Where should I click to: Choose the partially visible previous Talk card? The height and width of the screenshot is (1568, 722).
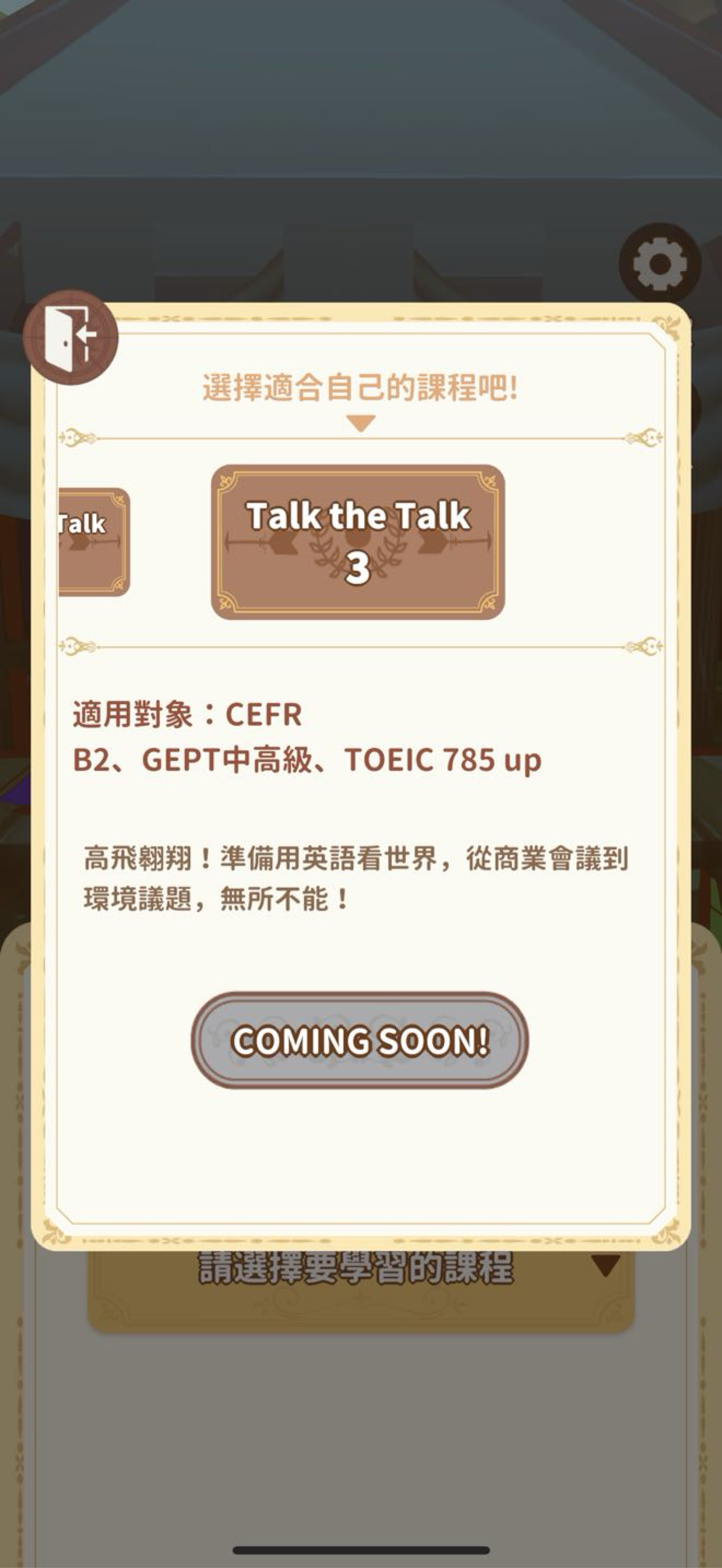click(x=94, y=542)
